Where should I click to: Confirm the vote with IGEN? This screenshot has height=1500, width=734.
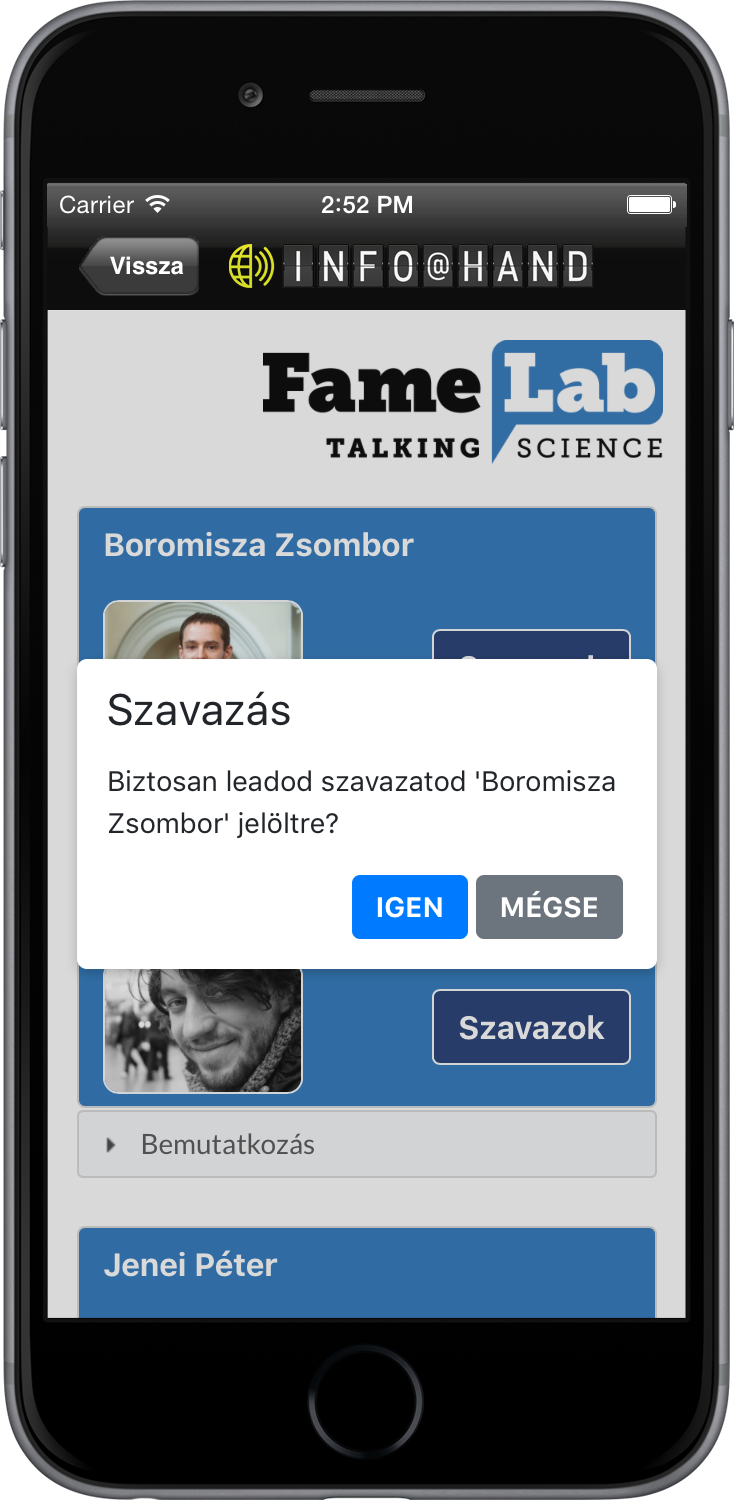[x=409, y=907]
